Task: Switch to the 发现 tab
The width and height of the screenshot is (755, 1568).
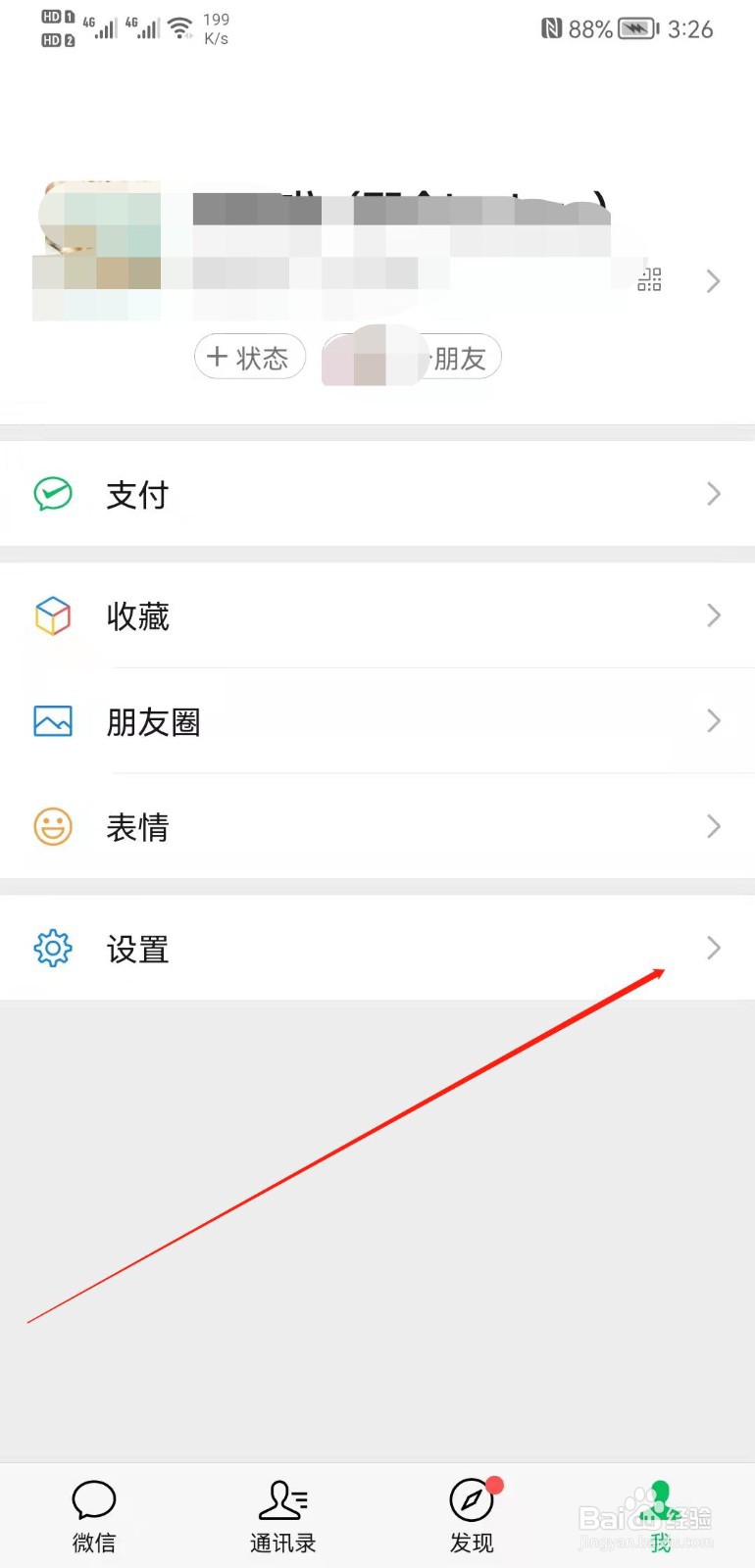Action: coord(472,1514)
